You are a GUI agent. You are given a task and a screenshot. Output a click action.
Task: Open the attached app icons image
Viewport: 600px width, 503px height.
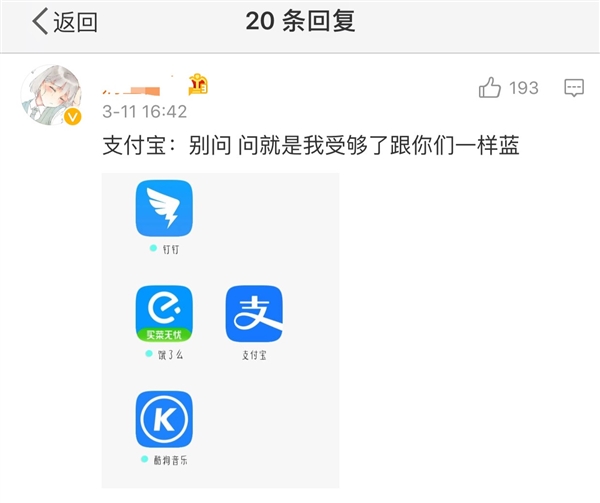coord(220,330)
